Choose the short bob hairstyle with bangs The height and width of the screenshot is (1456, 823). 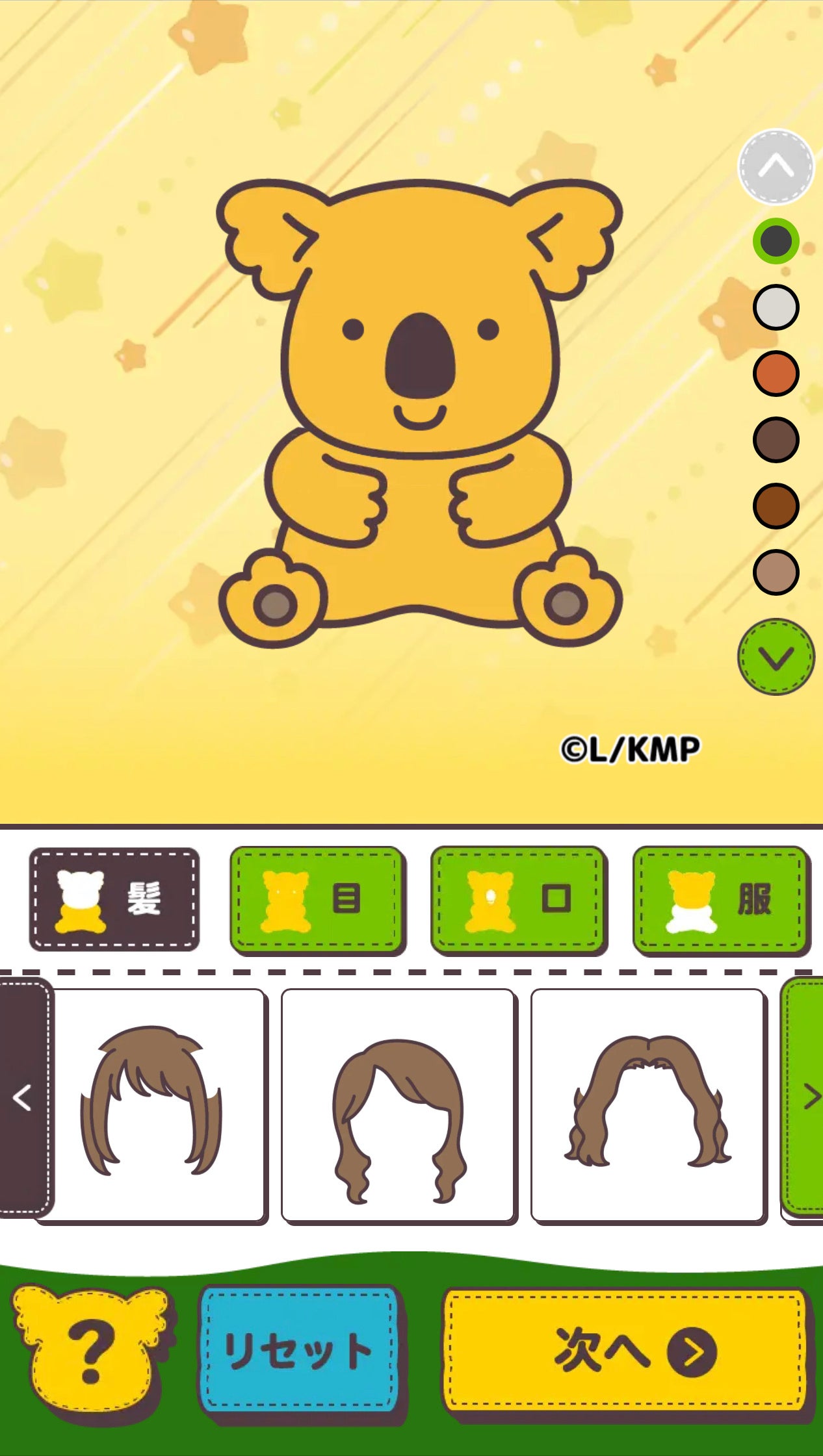click(152, 1104)
